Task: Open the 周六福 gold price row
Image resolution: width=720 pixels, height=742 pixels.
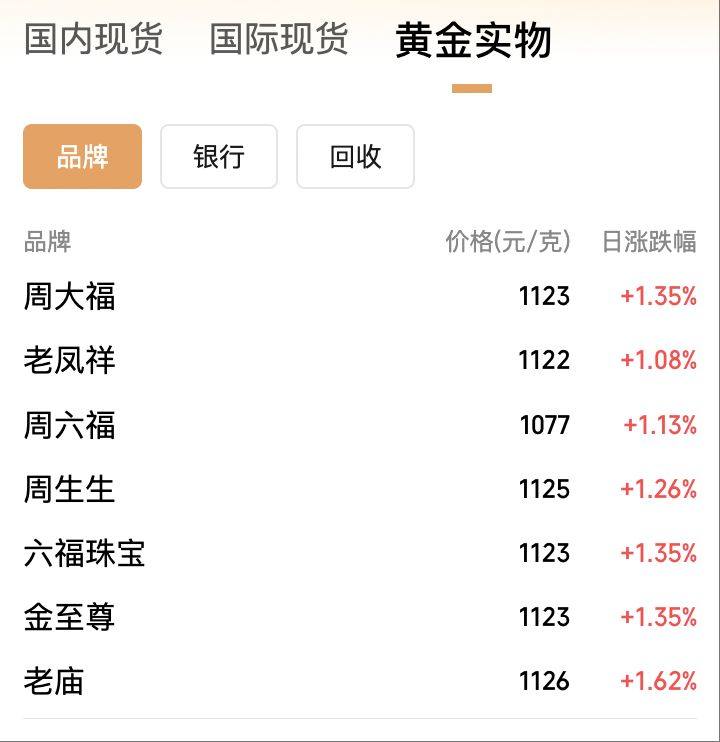Action: 360,425
